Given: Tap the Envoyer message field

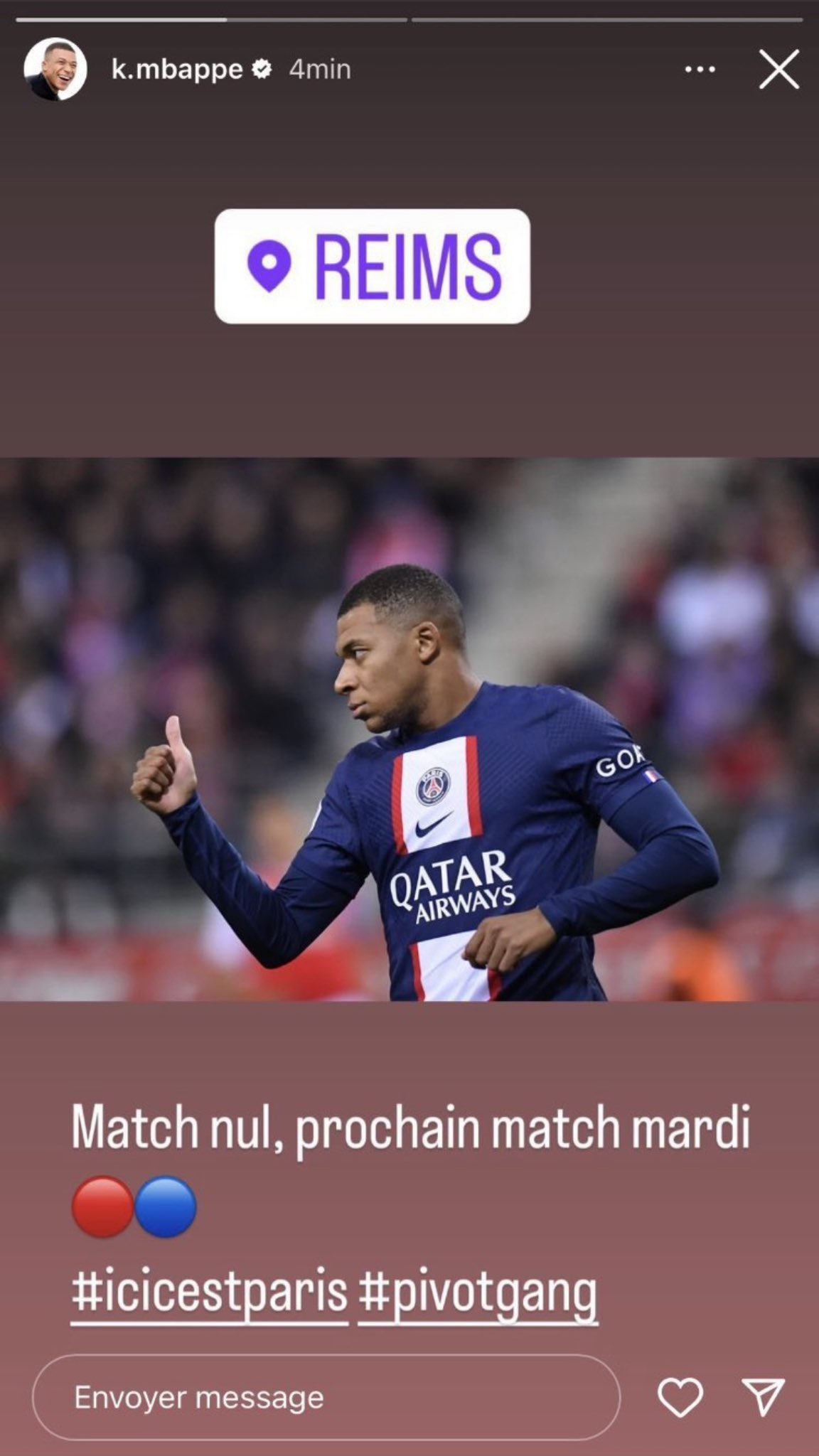Looking at the screenshot, I should pyautogui.click(x=326, y=1397).
